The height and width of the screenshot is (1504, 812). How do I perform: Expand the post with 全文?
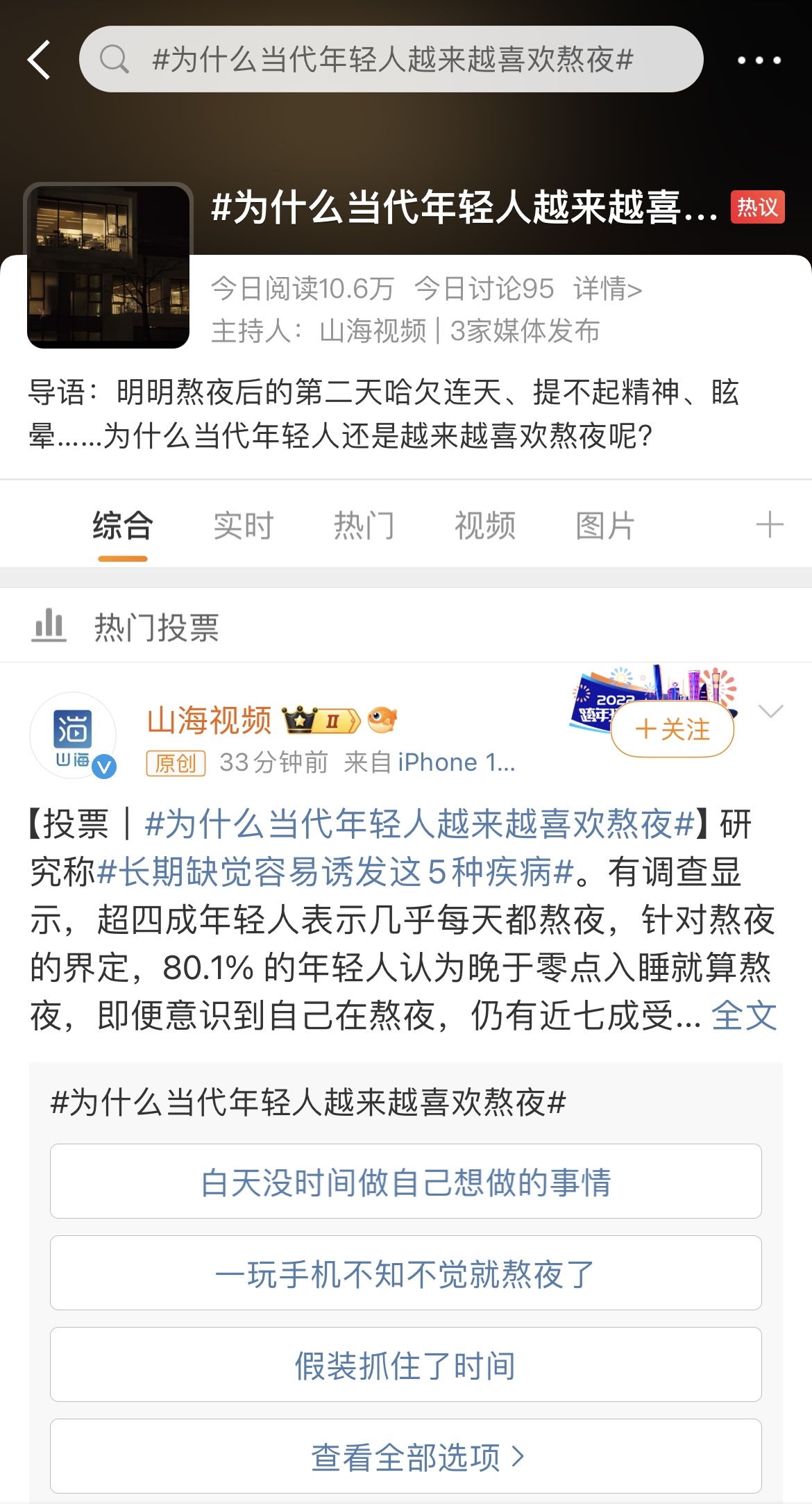(x=743, y=1016)
